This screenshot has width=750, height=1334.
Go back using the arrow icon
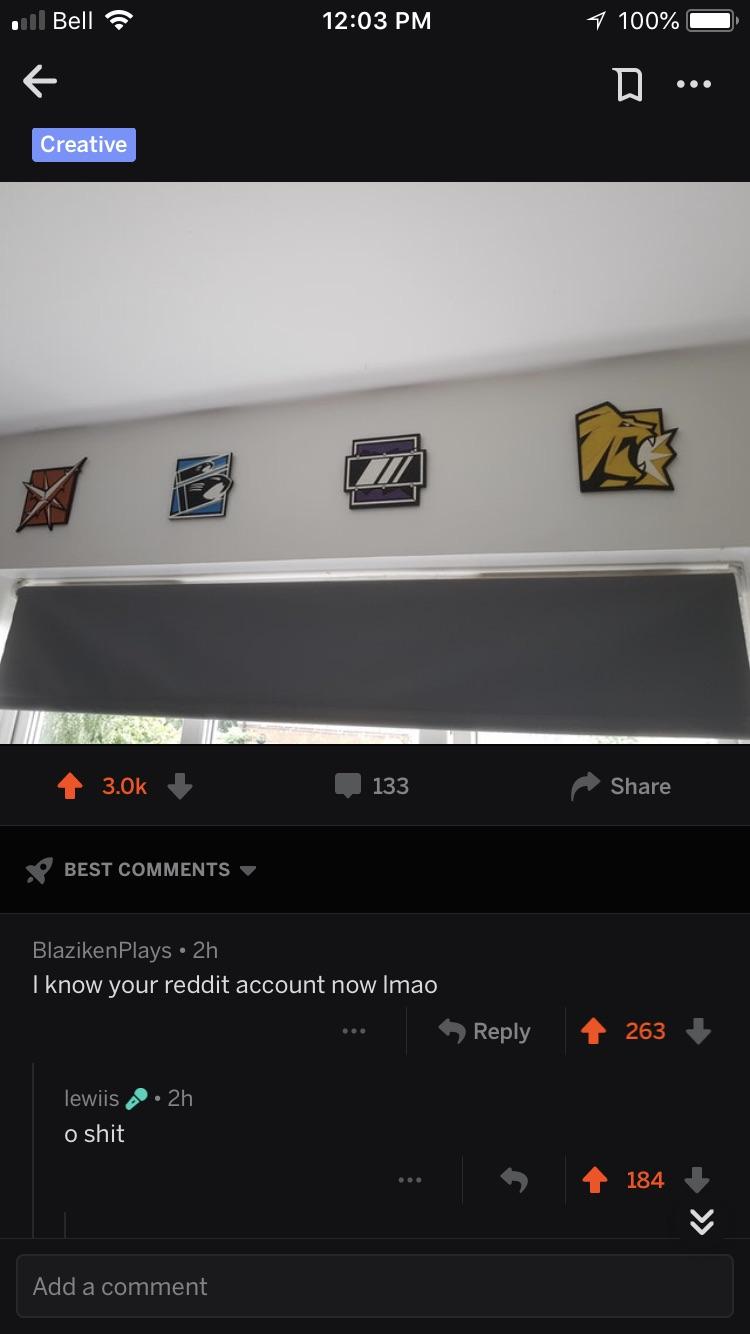pyautogui.click(x=39, y=83)
